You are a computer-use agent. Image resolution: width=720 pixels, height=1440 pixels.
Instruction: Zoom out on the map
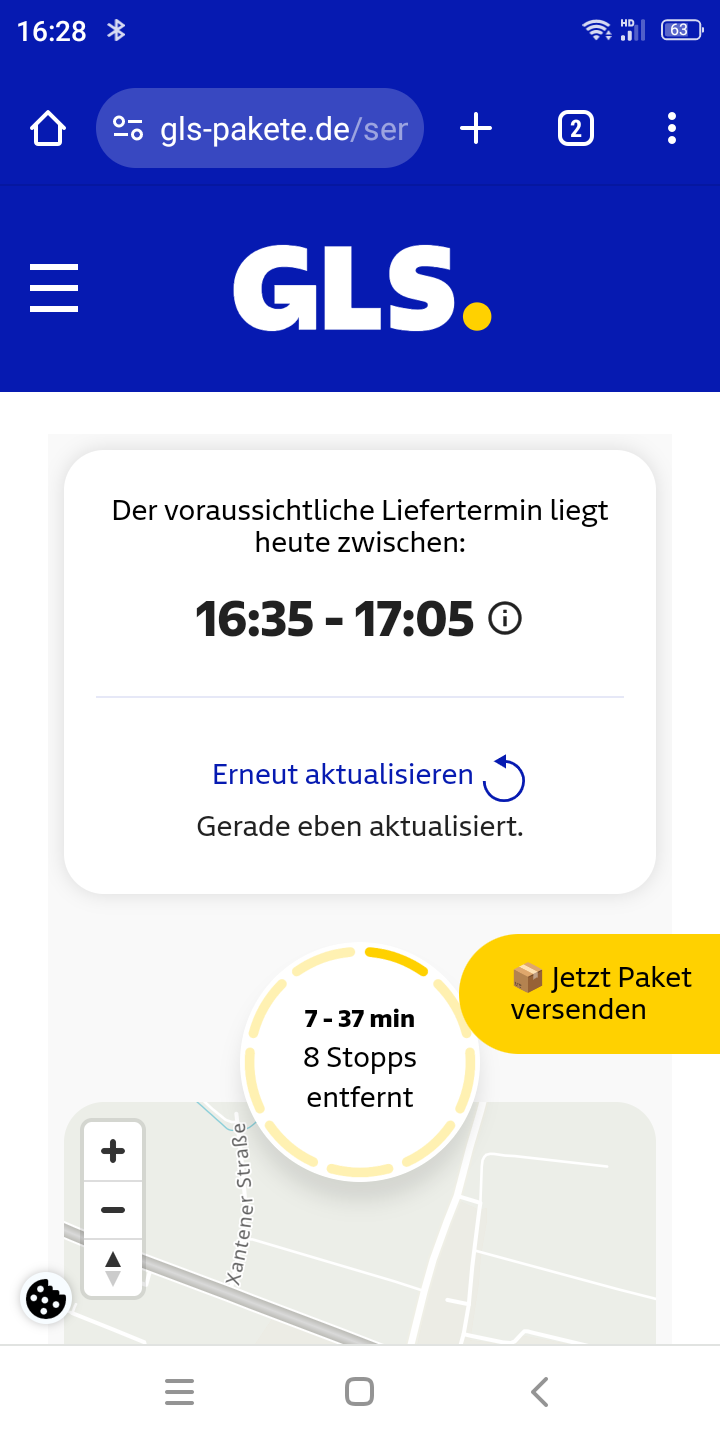coord(113,1210)
